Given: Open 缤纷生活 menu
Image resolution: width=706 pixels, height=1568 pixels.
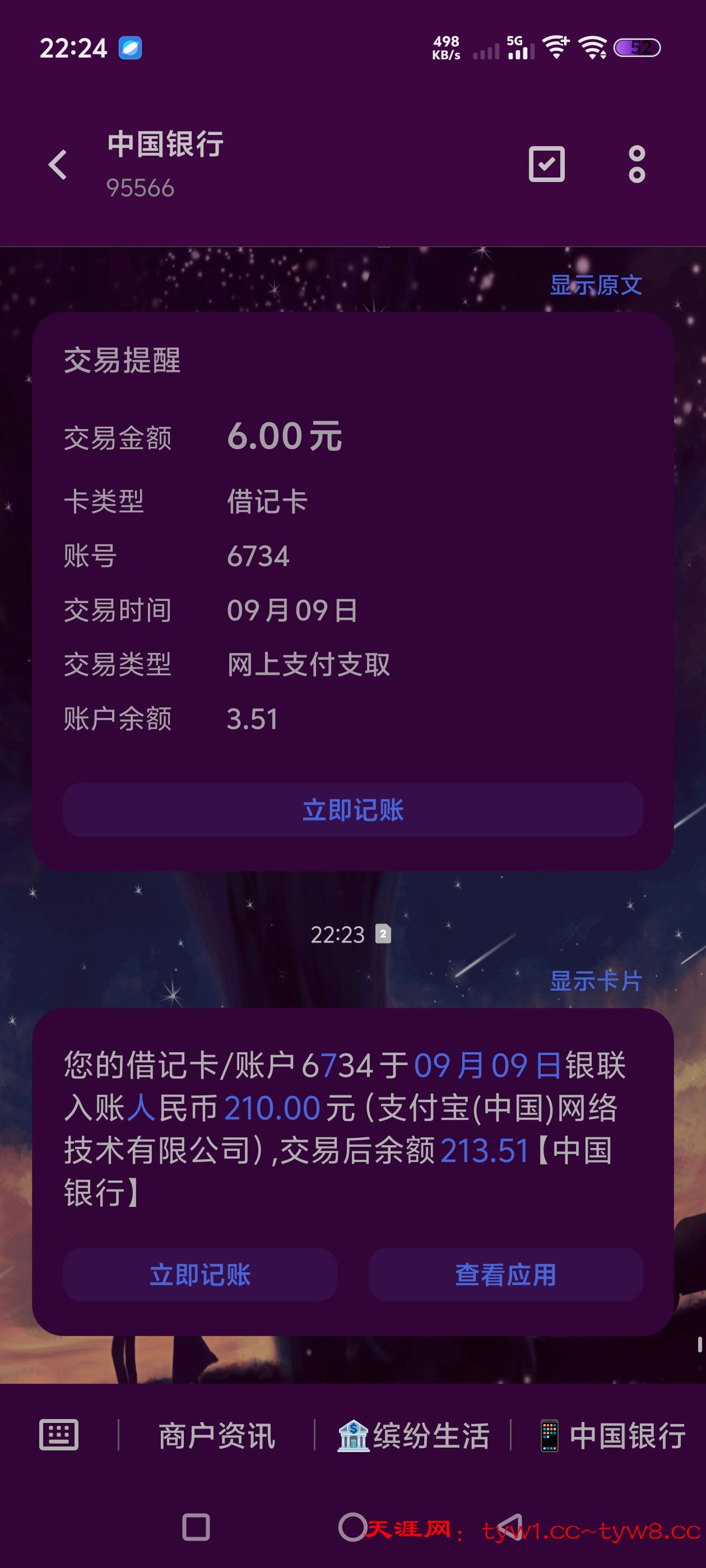Looking at the screenshot, I should click(414, 1436).
